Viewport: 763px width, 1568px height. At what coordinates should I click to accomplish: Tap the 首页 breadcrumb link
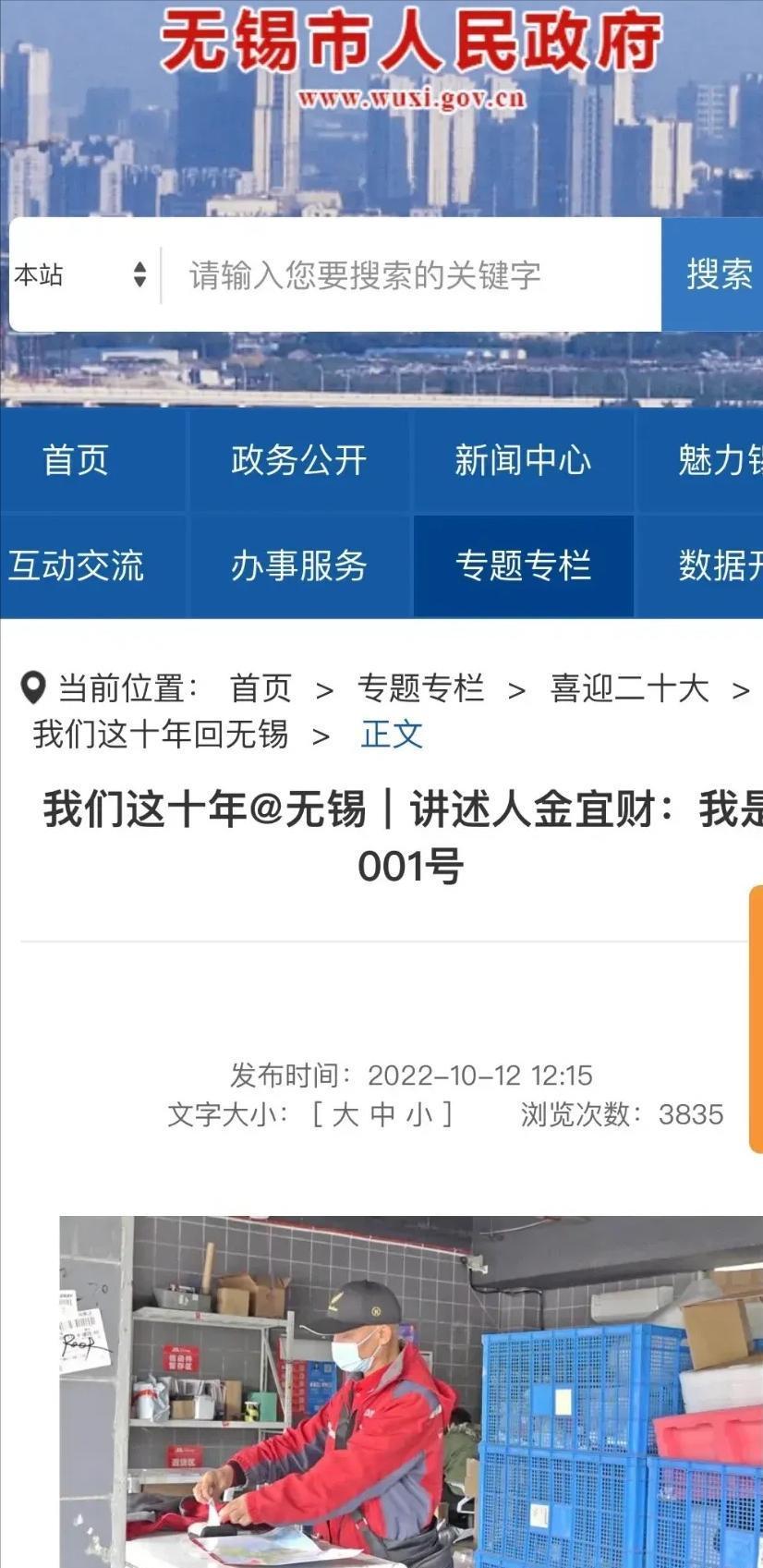click(260, 688)
